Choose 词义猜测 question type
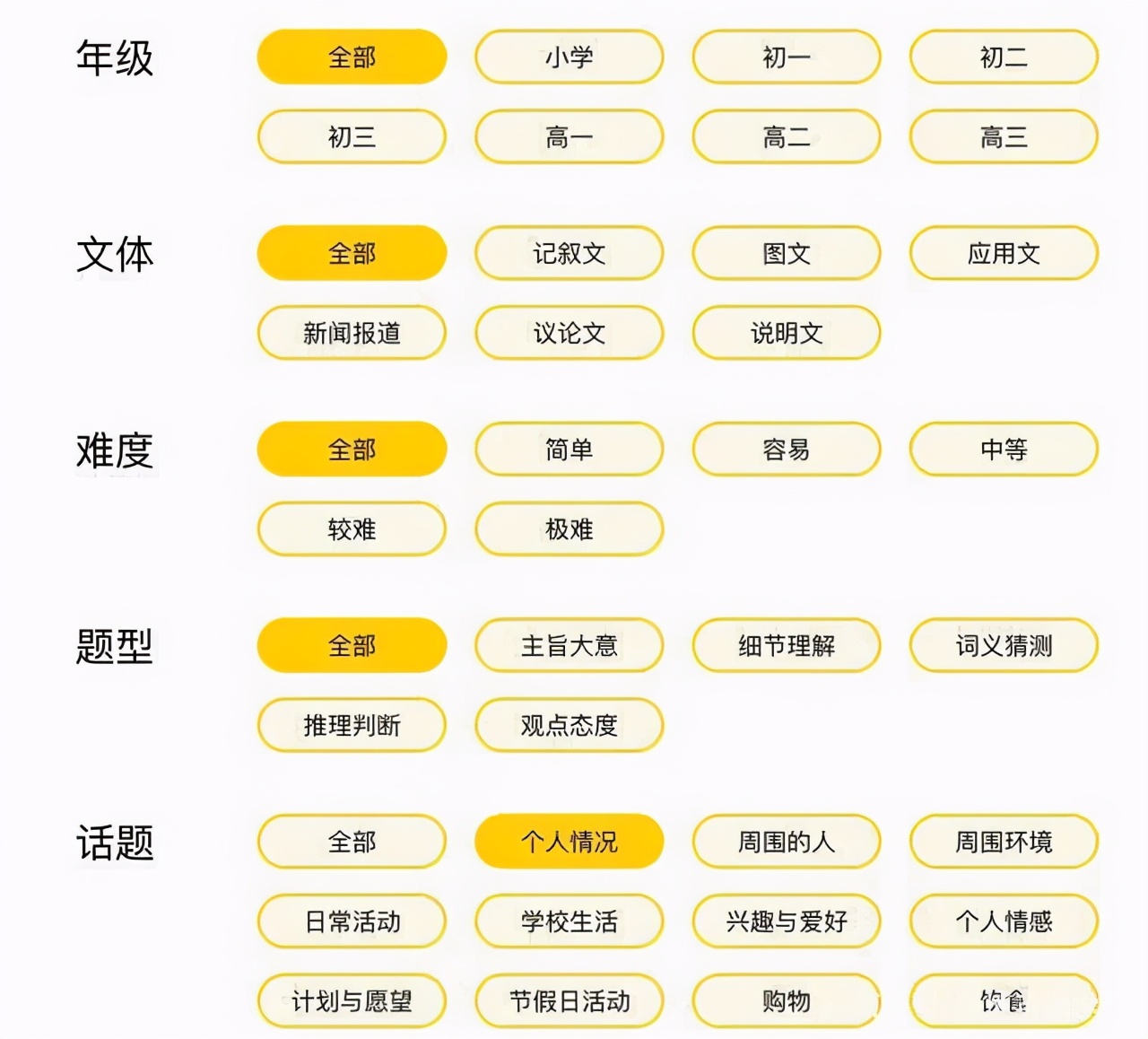This screenshot has width=1148, height=1039. pos(1003,646)
